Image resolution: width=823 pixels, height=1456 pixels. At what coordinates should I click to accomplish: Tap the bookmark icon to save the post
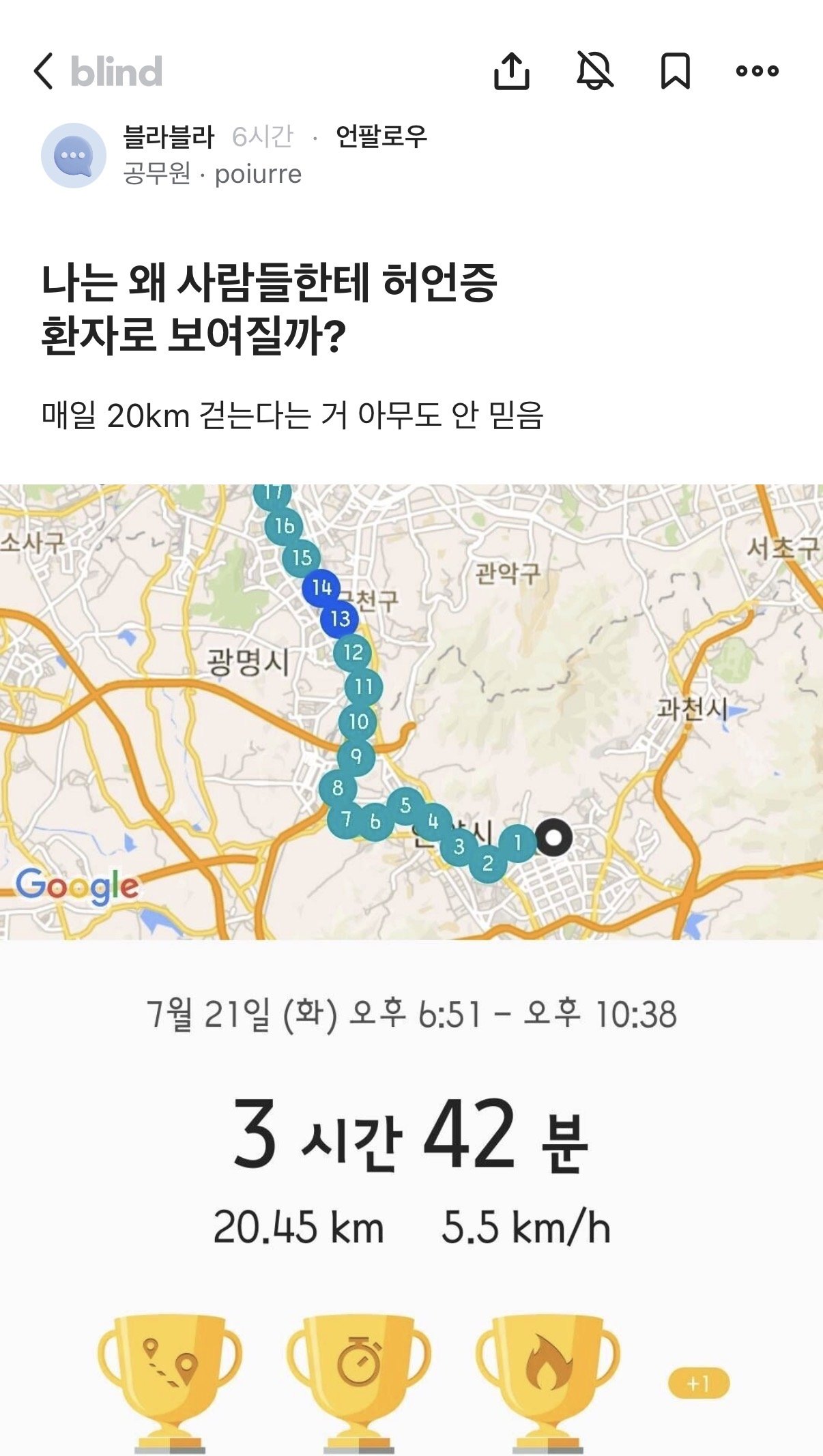676,71
